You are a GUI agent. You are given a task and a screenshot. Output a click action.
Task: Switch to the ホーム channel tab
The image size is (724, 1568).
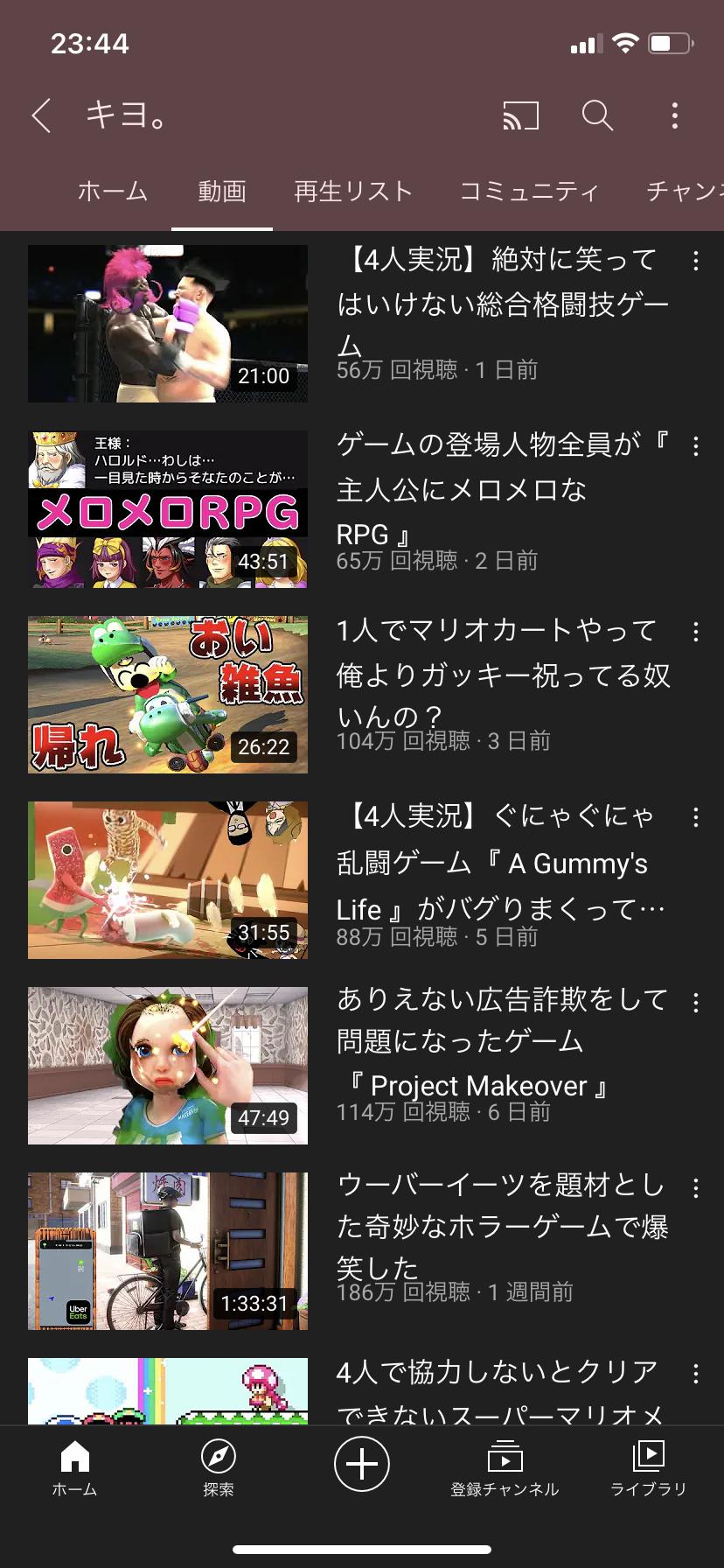(x=112, y=191)
